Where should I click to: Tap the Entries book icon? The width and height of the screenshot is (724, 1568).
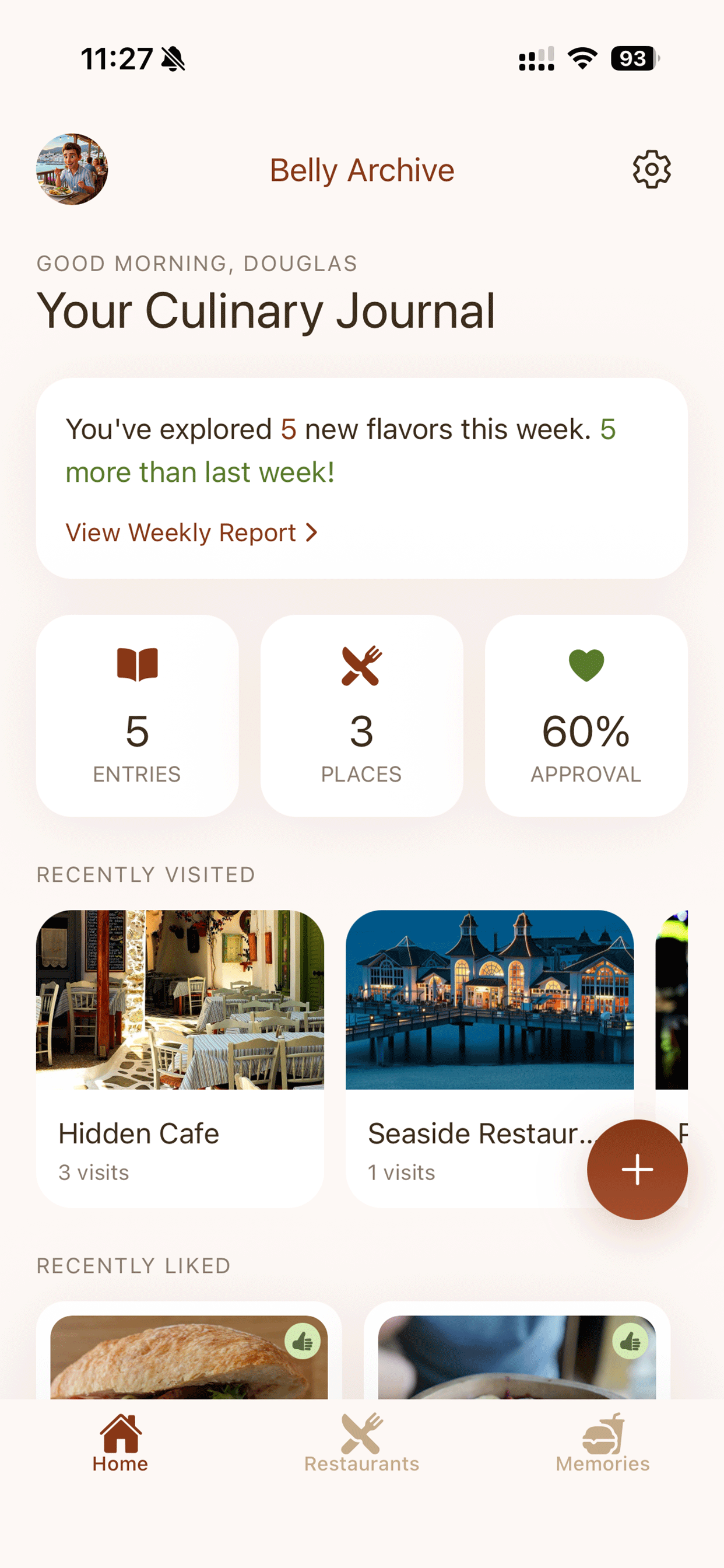pos(136,668)
